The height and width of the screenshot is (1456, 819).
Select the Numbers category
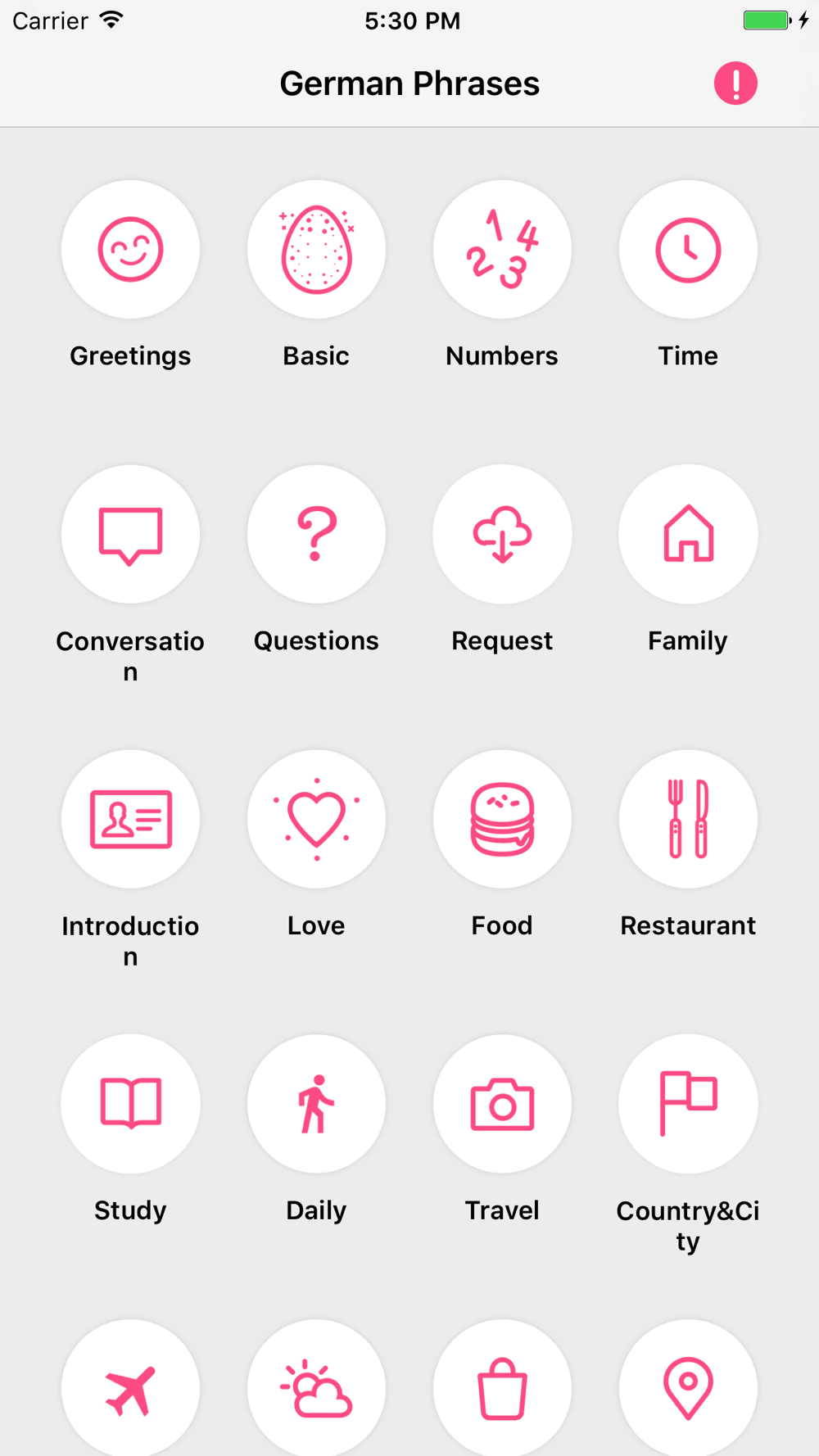[502, 250]
